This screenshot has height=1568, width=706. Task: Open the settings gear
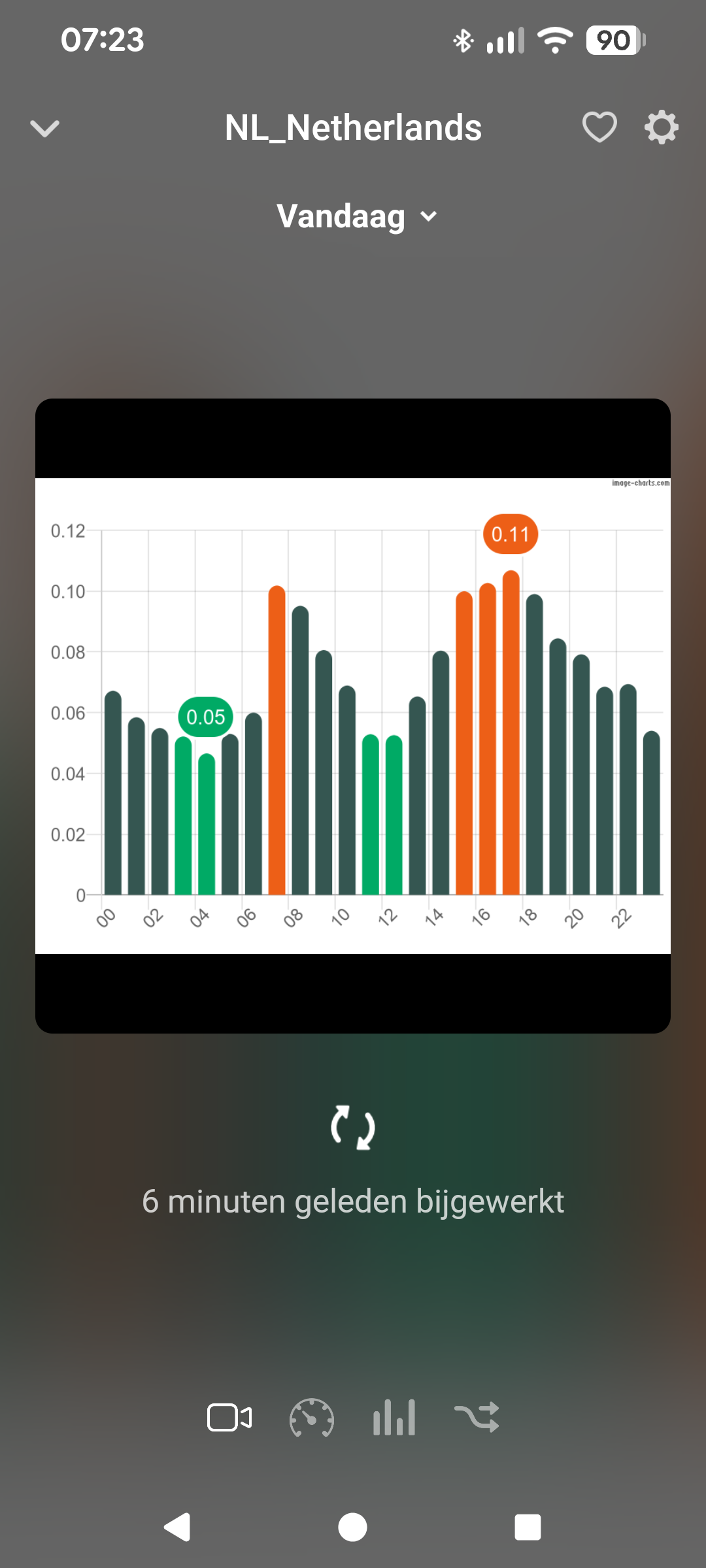point(661,127)
